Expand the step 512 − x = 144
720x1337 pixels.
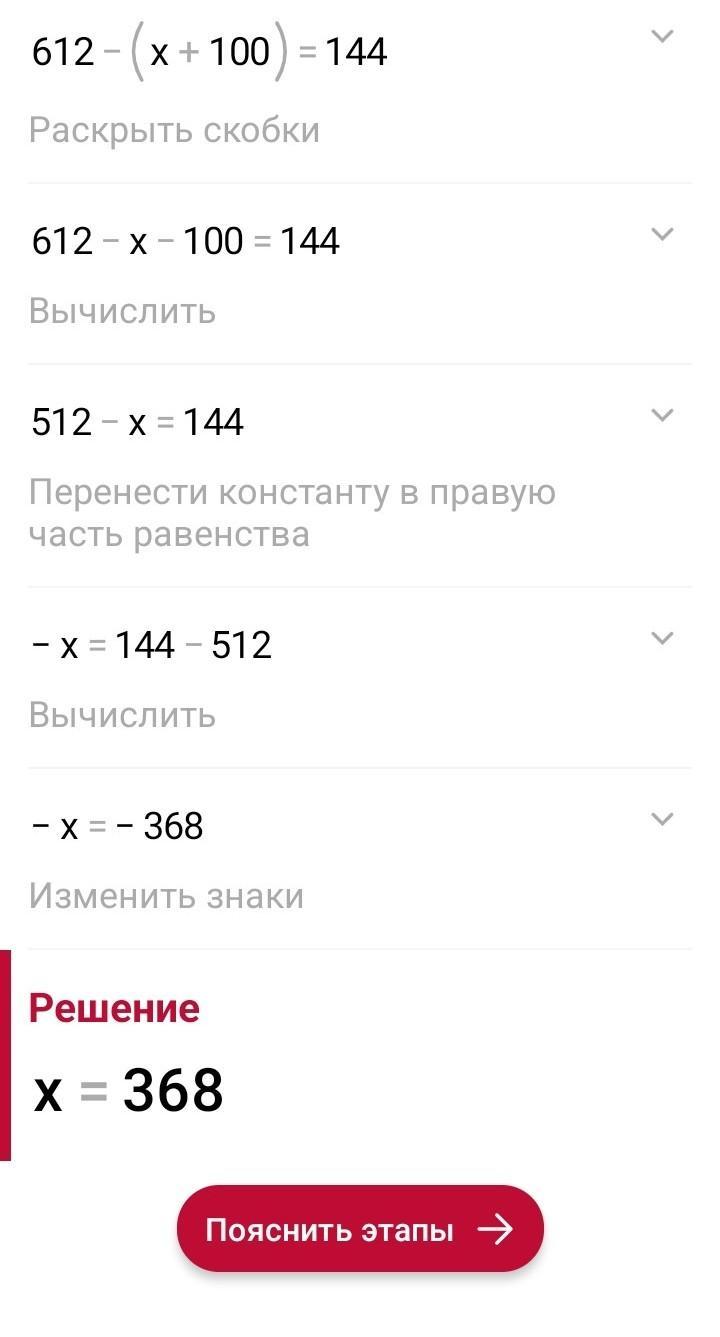(662, 416)
